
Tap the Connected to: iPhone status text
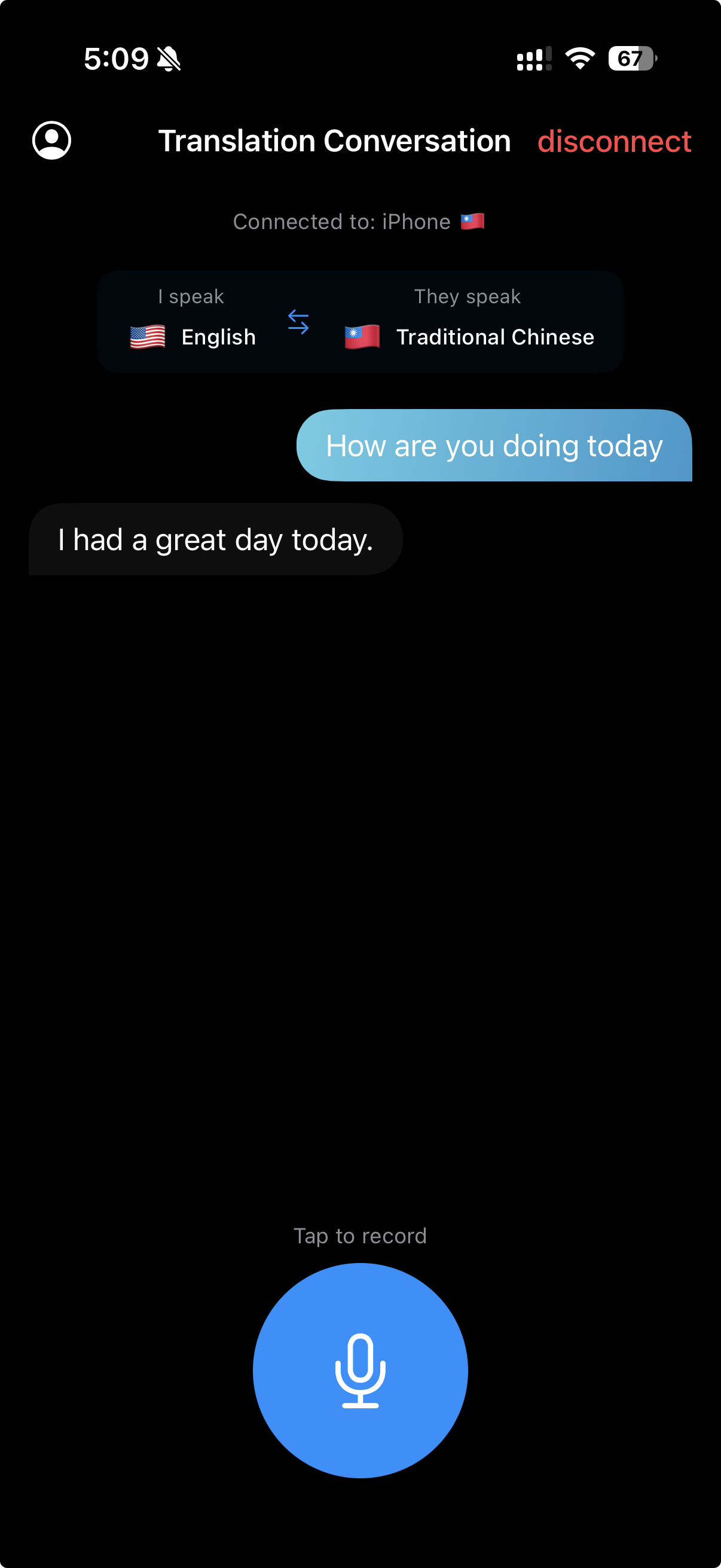(344, 221)
